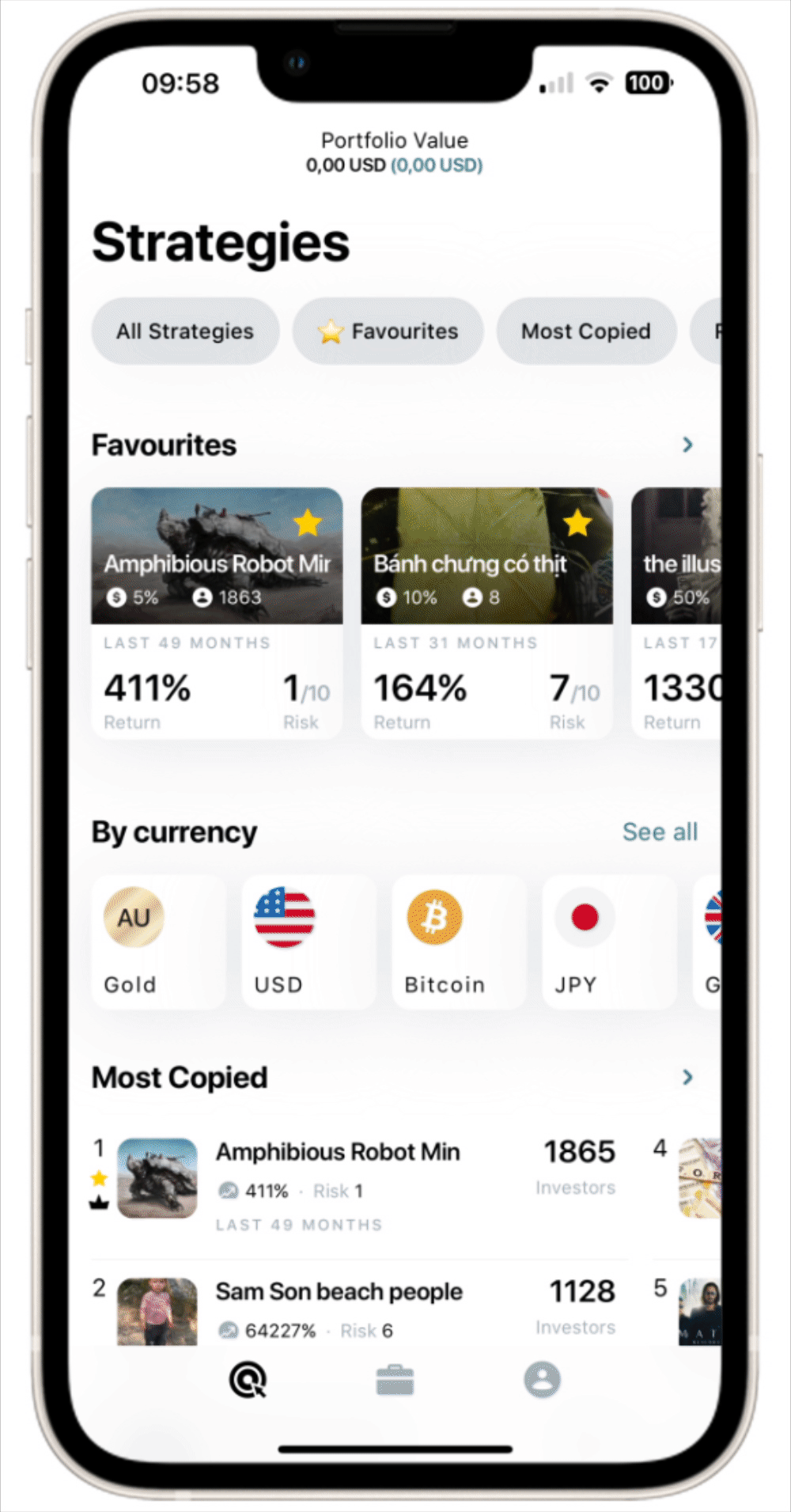
Task: Browse JPY currency strategies
Action: pos(609,942)
